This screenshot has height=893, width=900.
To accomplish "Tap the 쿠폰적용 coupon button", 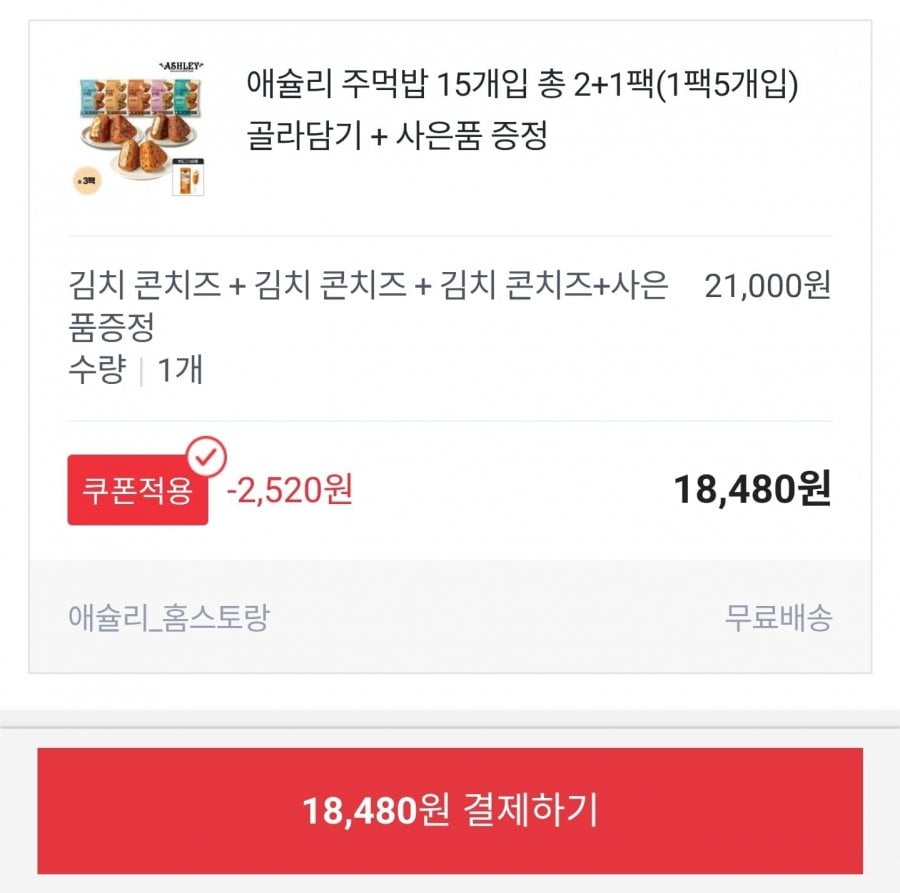I will pyautogui.click(x=138, y=490).
